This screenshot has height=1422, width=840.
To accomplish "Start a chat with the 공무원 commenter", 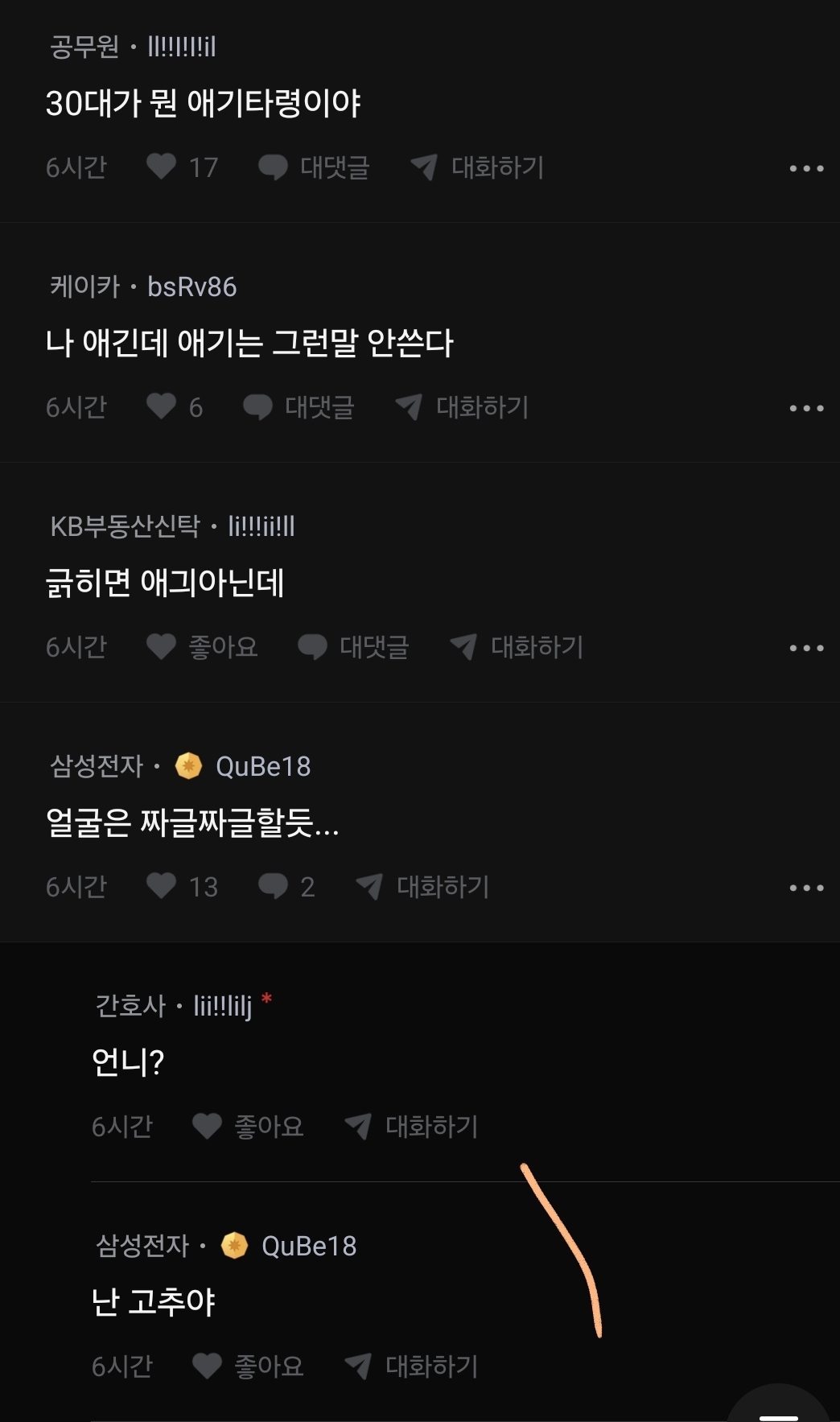I will pos(478,167).
